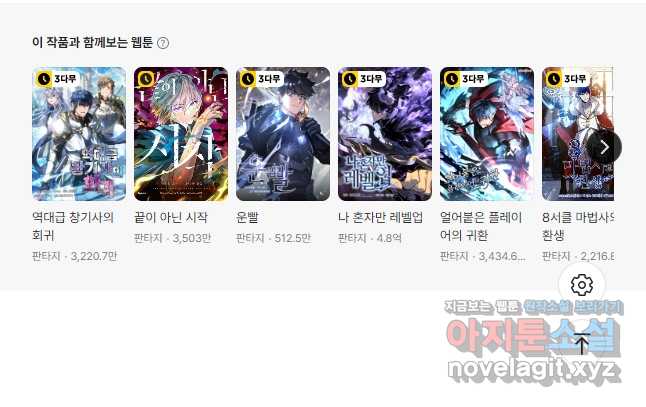Open the webtoon 얼어붙은 플레이어의 귀환

click(487, 134)
